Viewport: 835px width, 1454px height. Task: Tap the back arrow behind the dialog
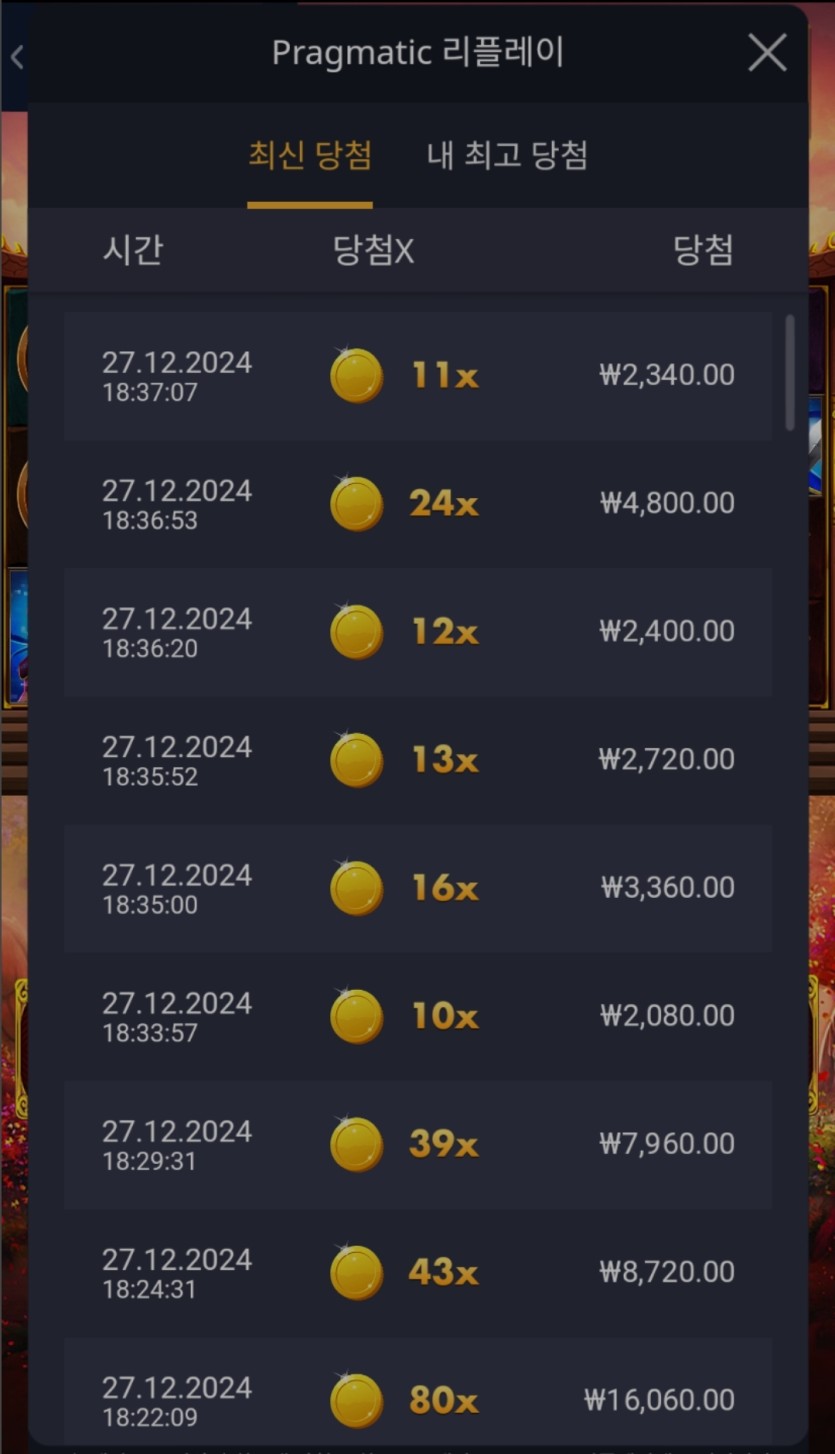coord(16,57)
